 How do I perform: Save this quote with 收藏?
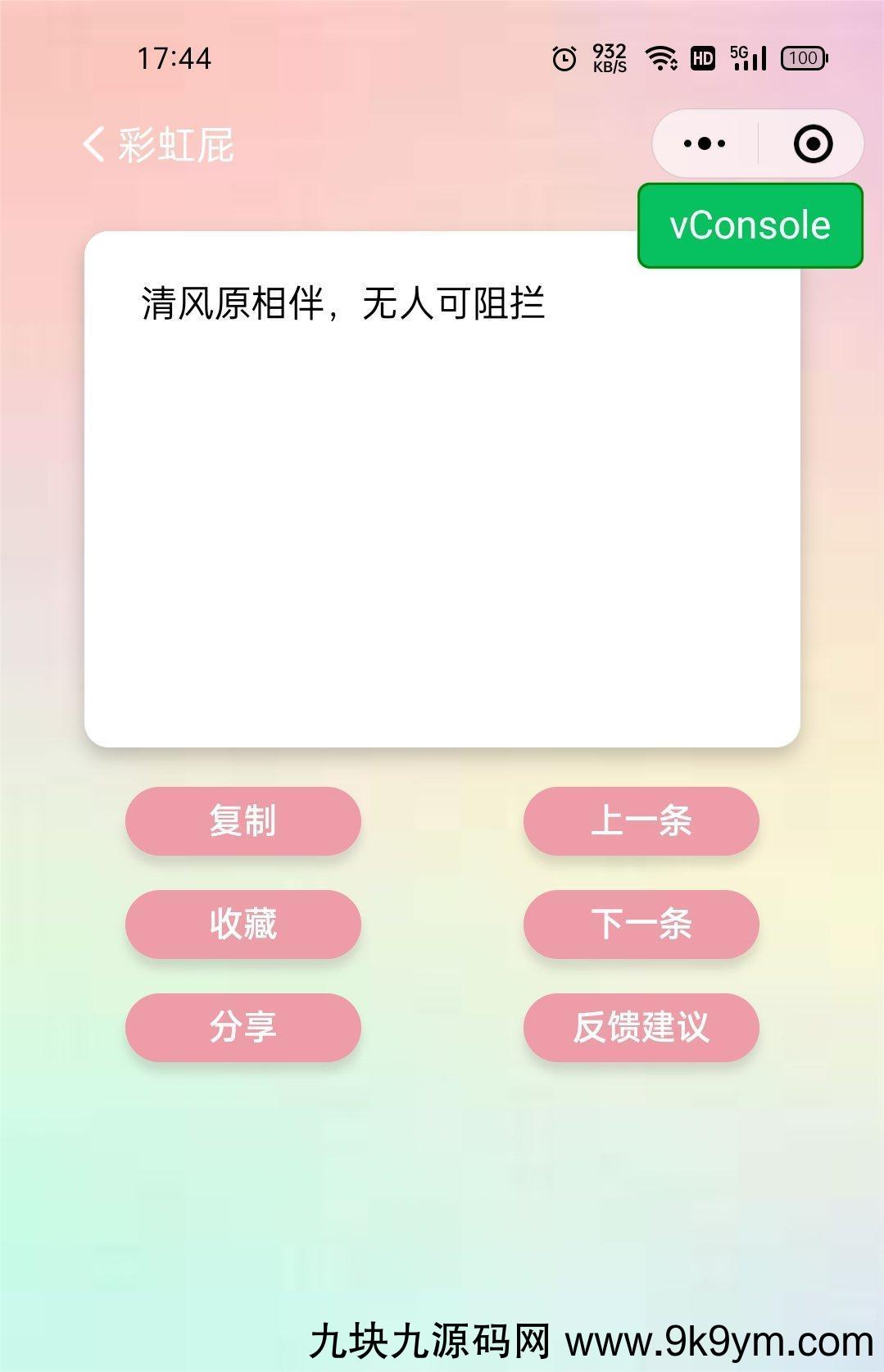[x=243, y=924]
